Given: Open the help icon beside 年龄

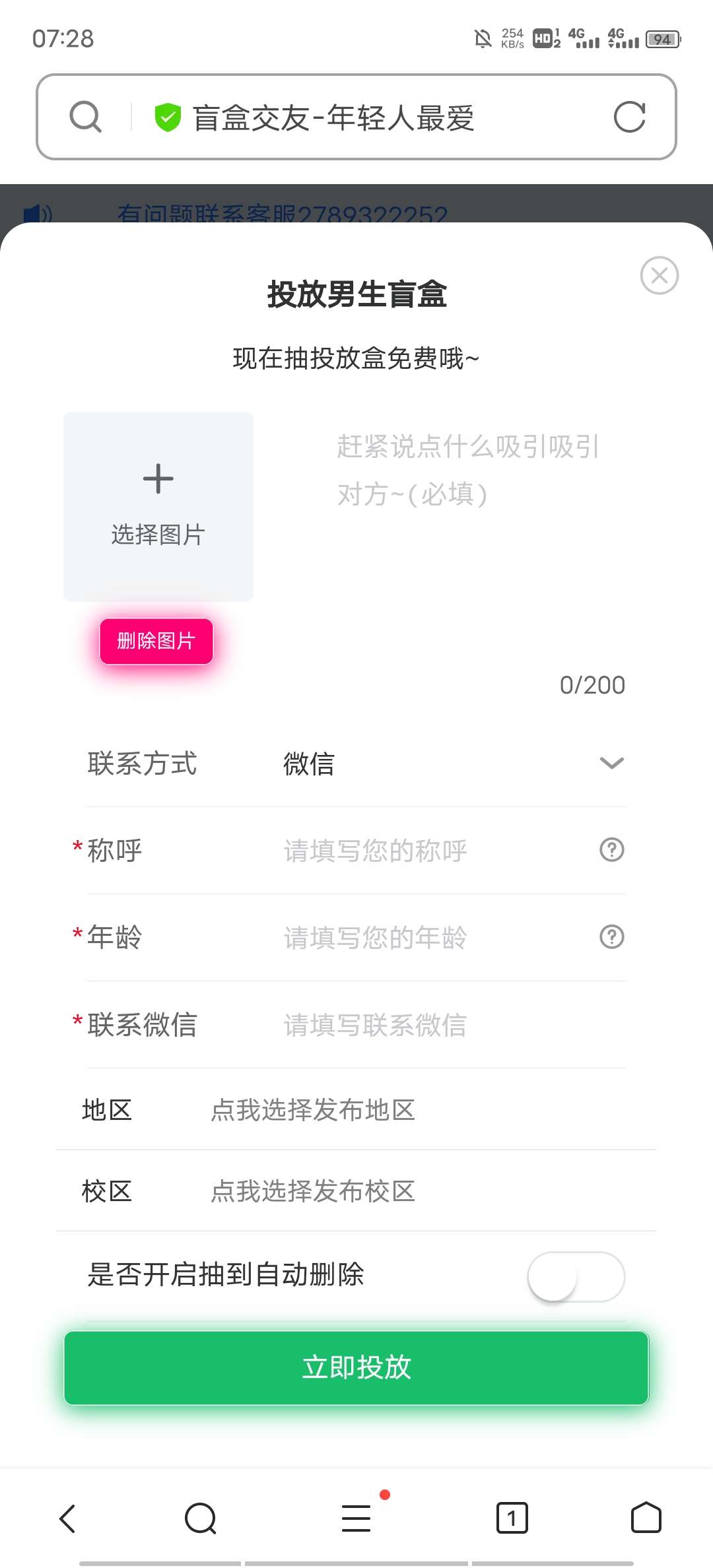Looking at the screenshot, I should tap(612, 937).
